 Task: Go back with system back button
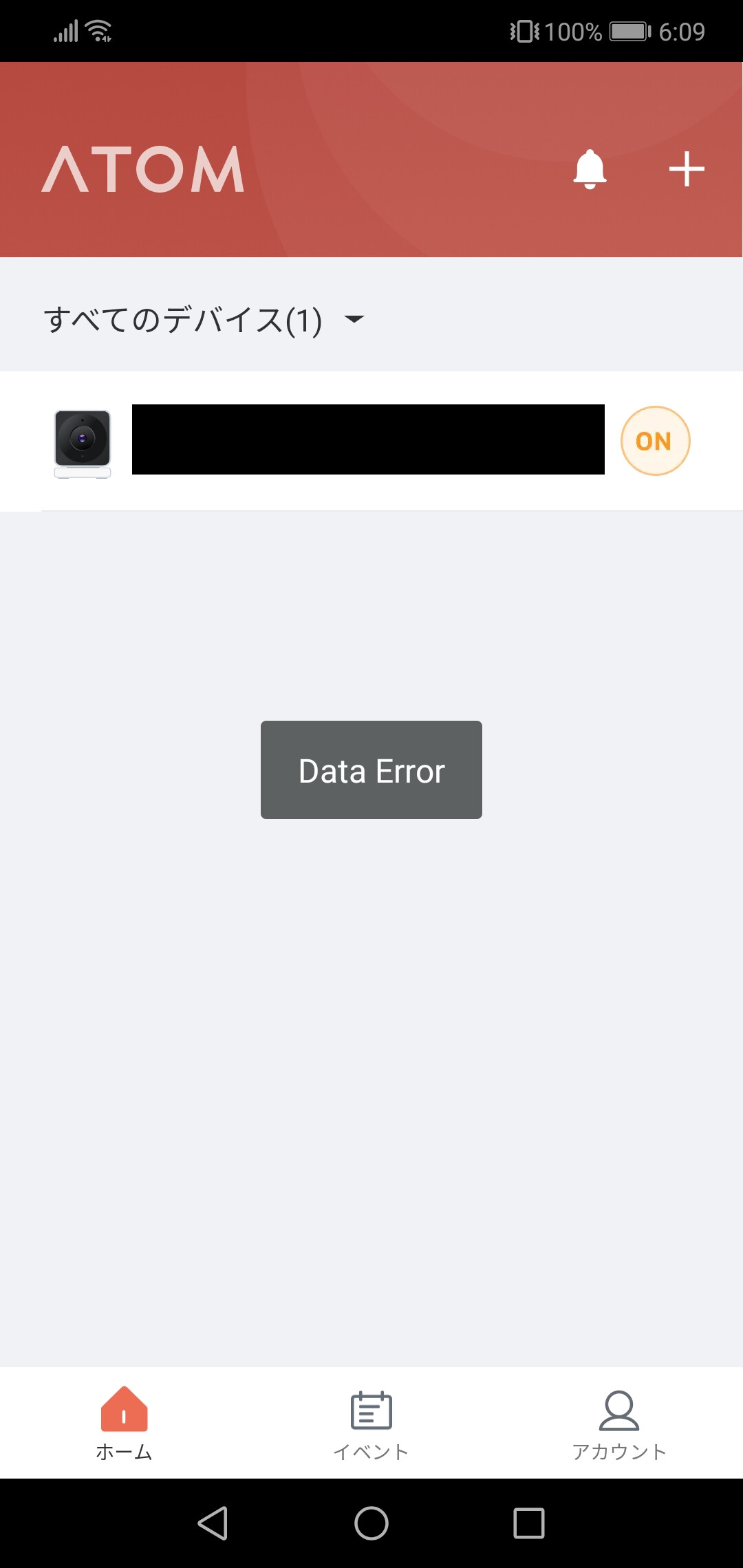(x=213, y=1523)
